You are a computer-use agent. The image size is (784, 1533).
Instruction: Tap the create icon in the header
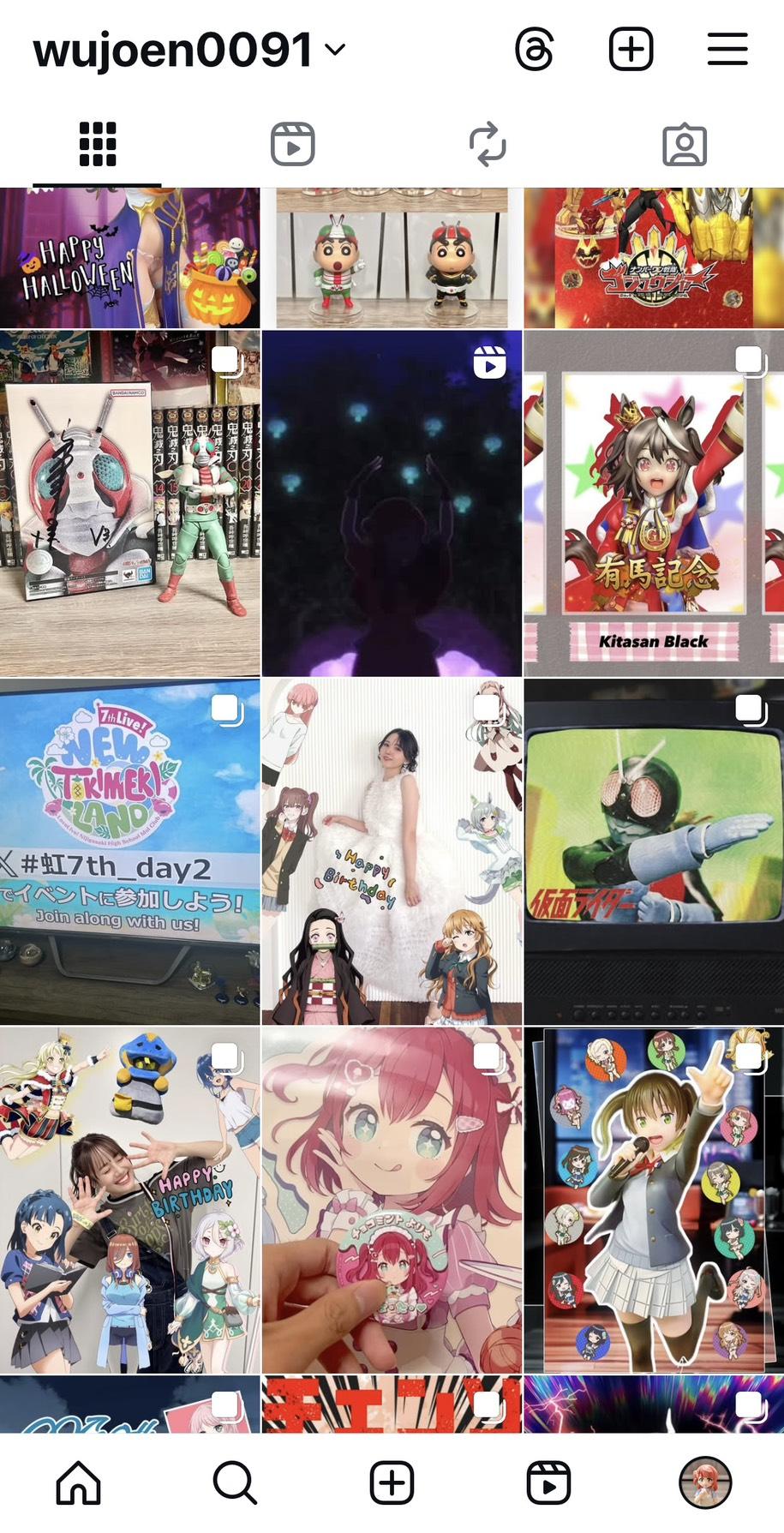click(631, 49)
